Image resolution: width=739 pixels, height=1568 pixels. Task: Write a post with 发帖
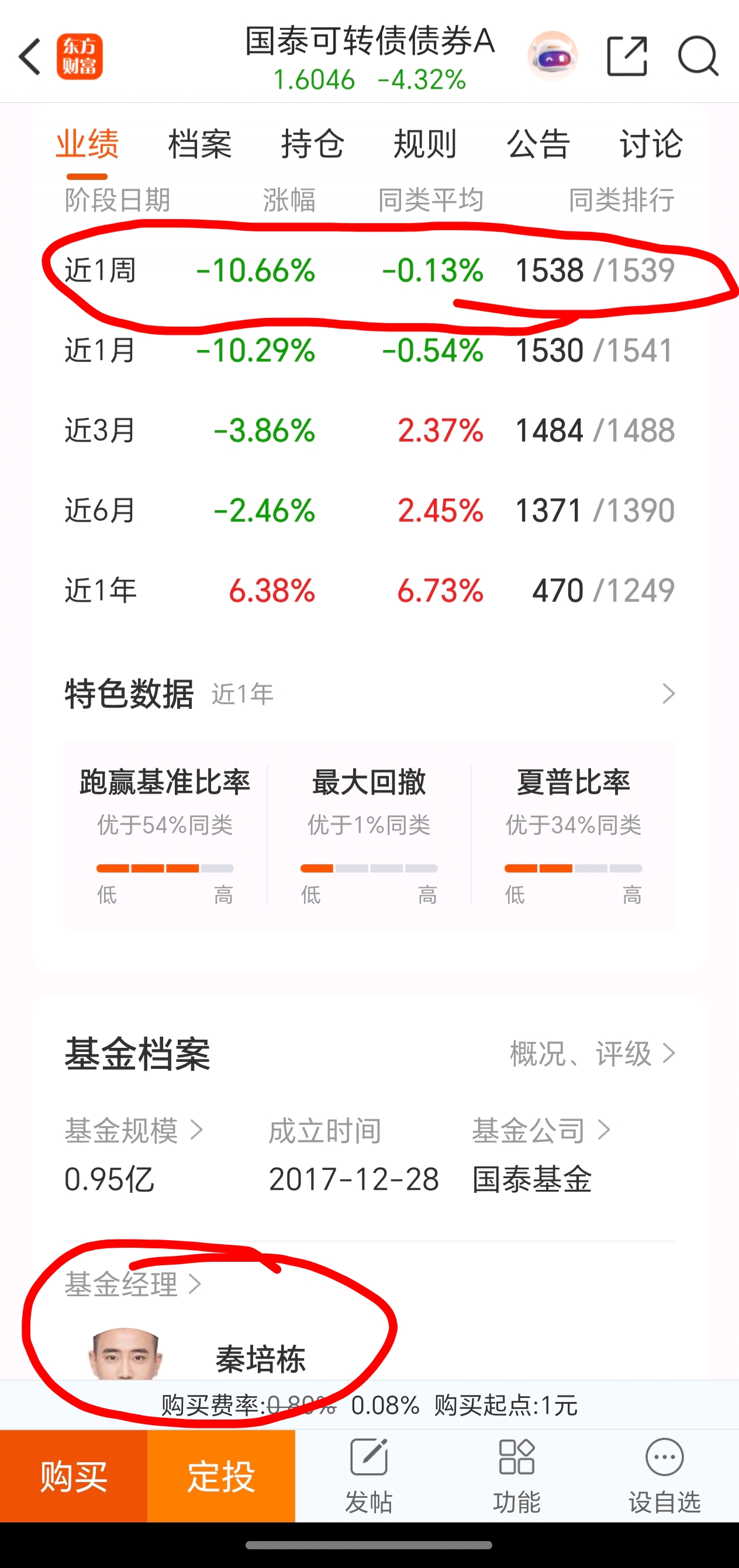click(x=369, y=1476)
